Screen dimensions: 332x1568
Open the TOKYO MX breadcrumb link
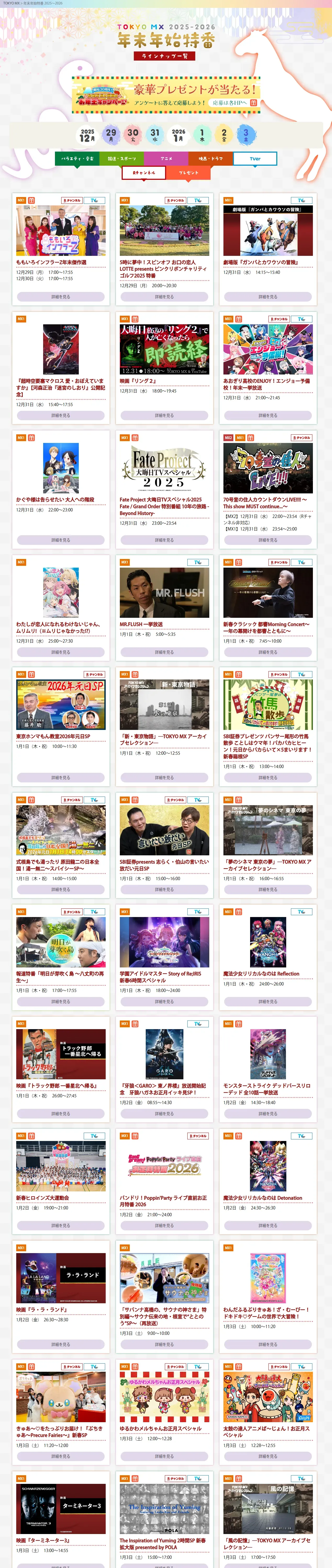[x=11, y=3]
